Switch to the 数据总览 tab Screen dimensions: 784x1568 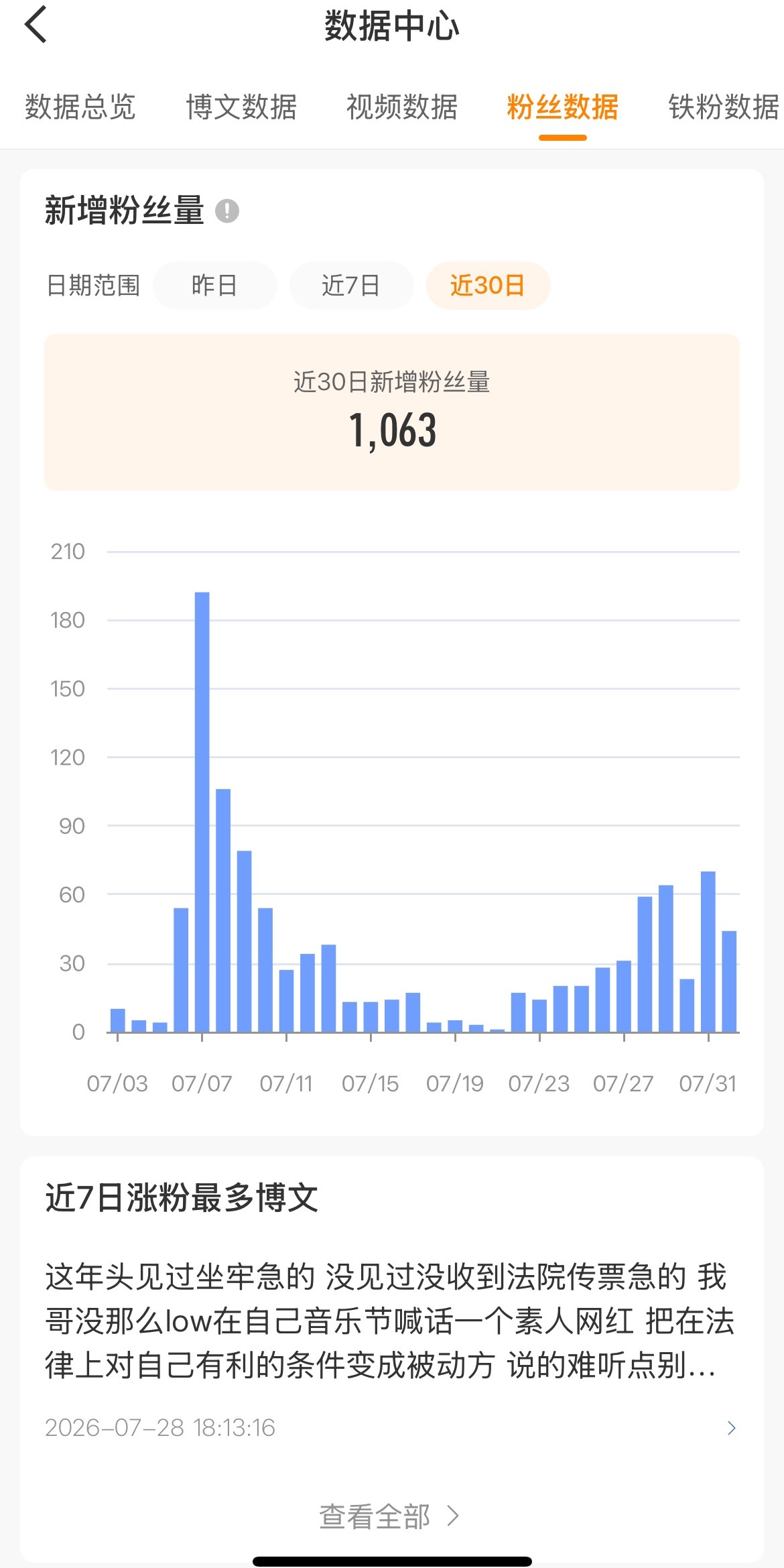coord(80,107)
